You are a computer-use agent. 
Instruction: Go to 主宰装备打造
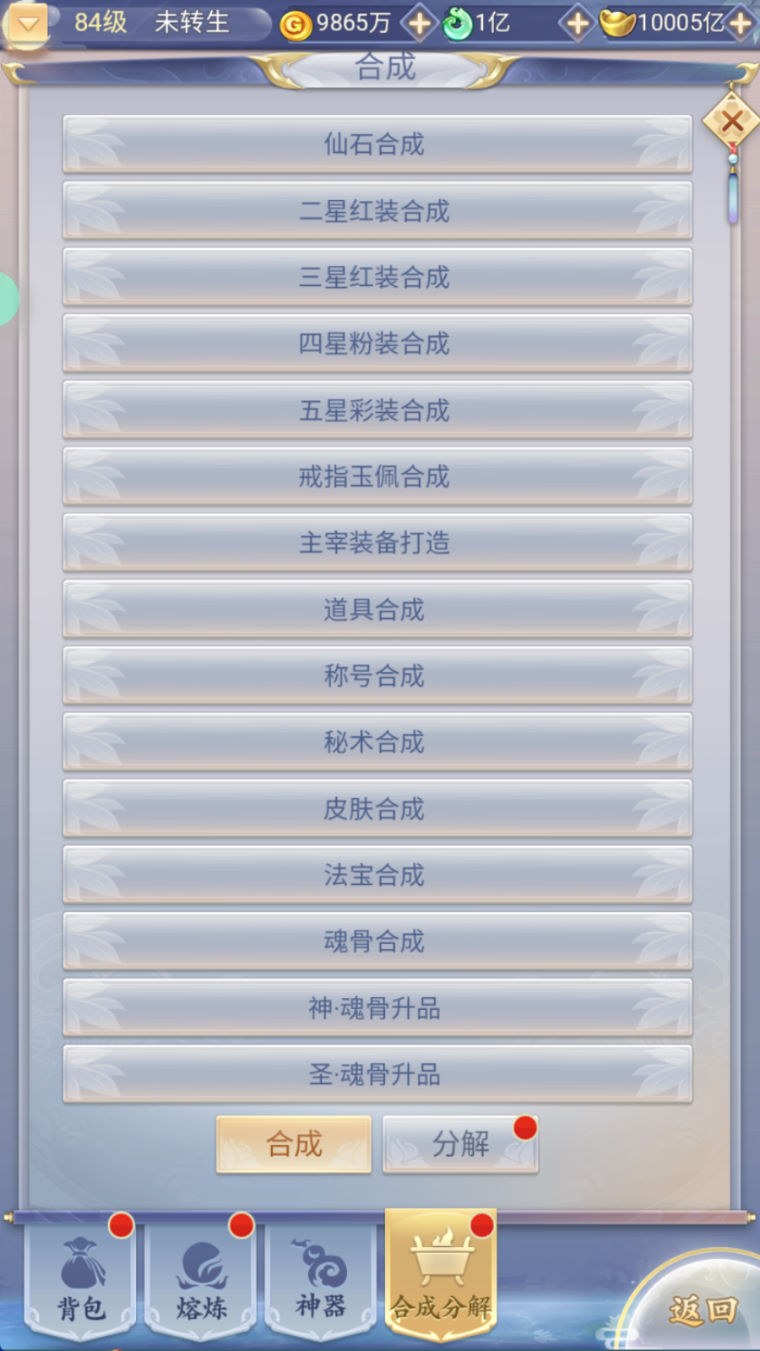pyautogui.click(x=377, y=543)
